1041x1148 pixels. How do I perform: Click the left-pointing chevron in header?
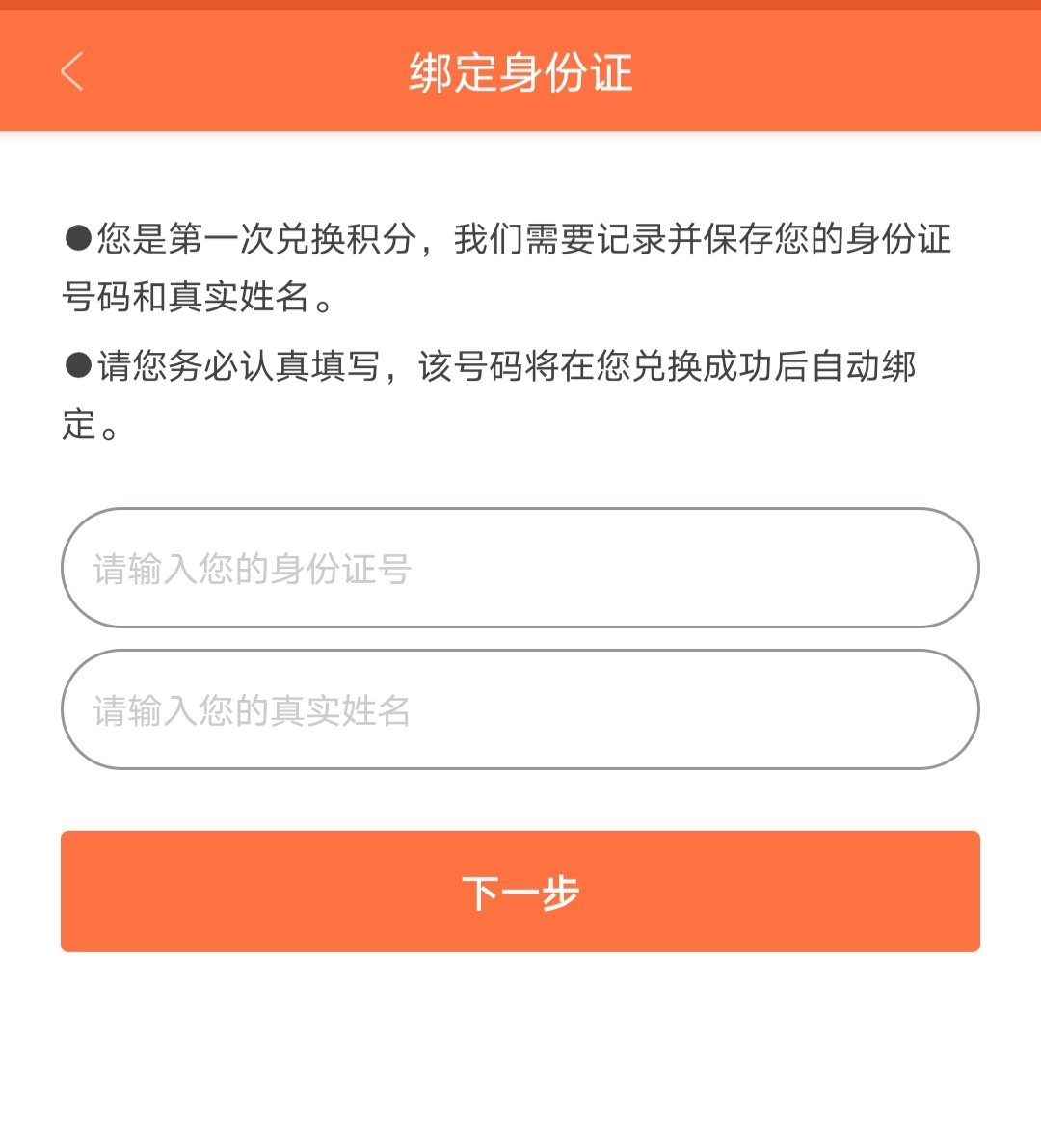coord(70,71)
